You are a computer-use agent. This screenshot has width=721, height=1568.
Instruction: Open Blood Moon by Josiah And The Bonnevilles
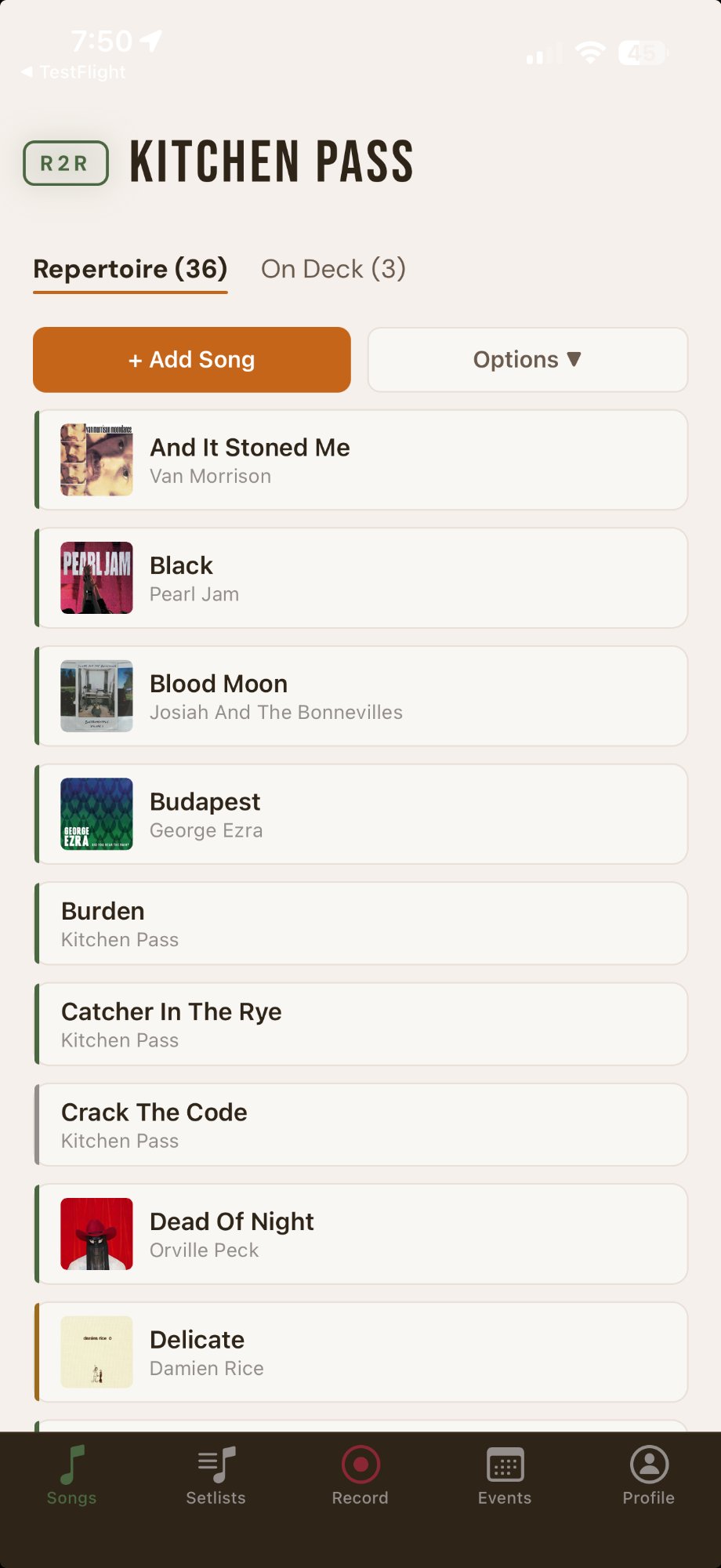[360, 695]
